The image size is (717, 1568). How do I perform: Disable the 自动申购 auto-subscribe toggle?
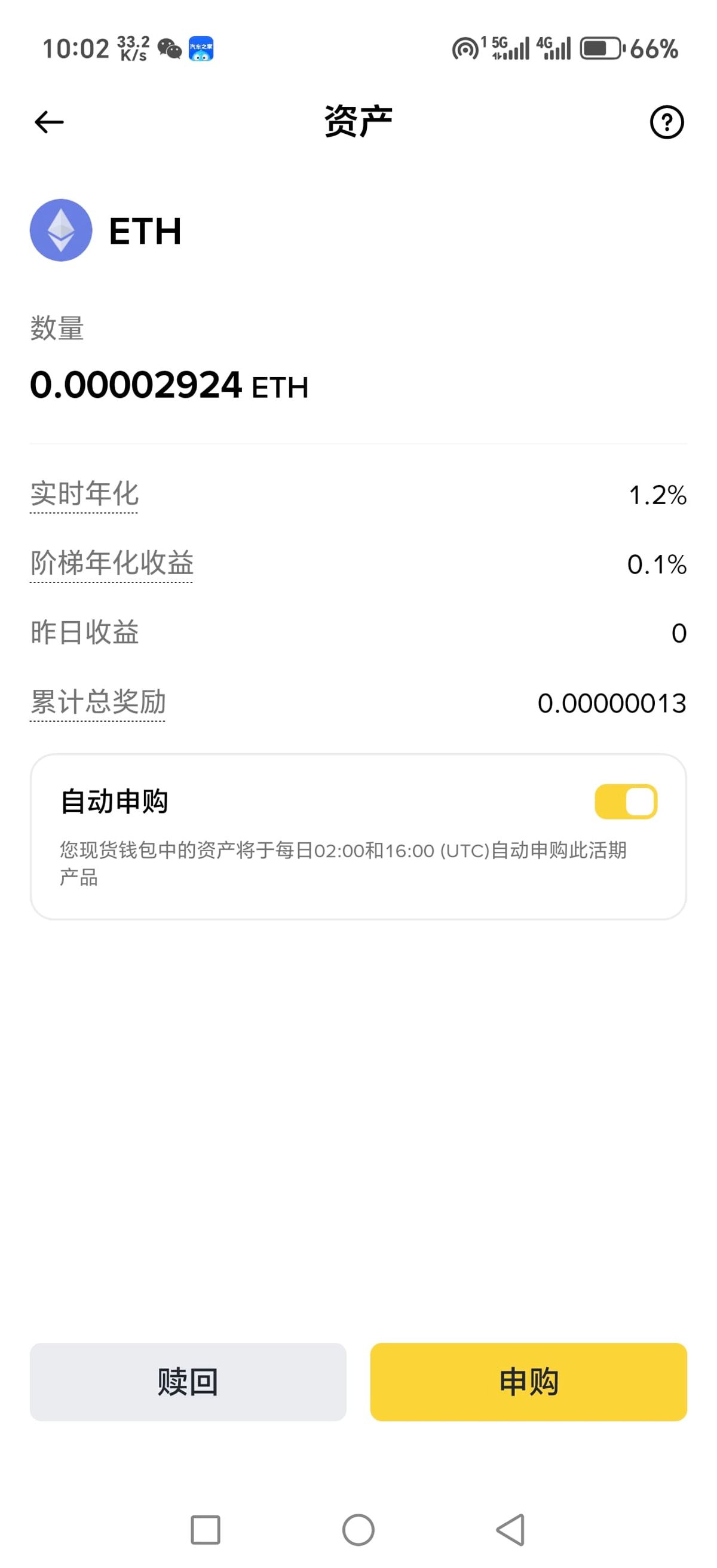626,800
